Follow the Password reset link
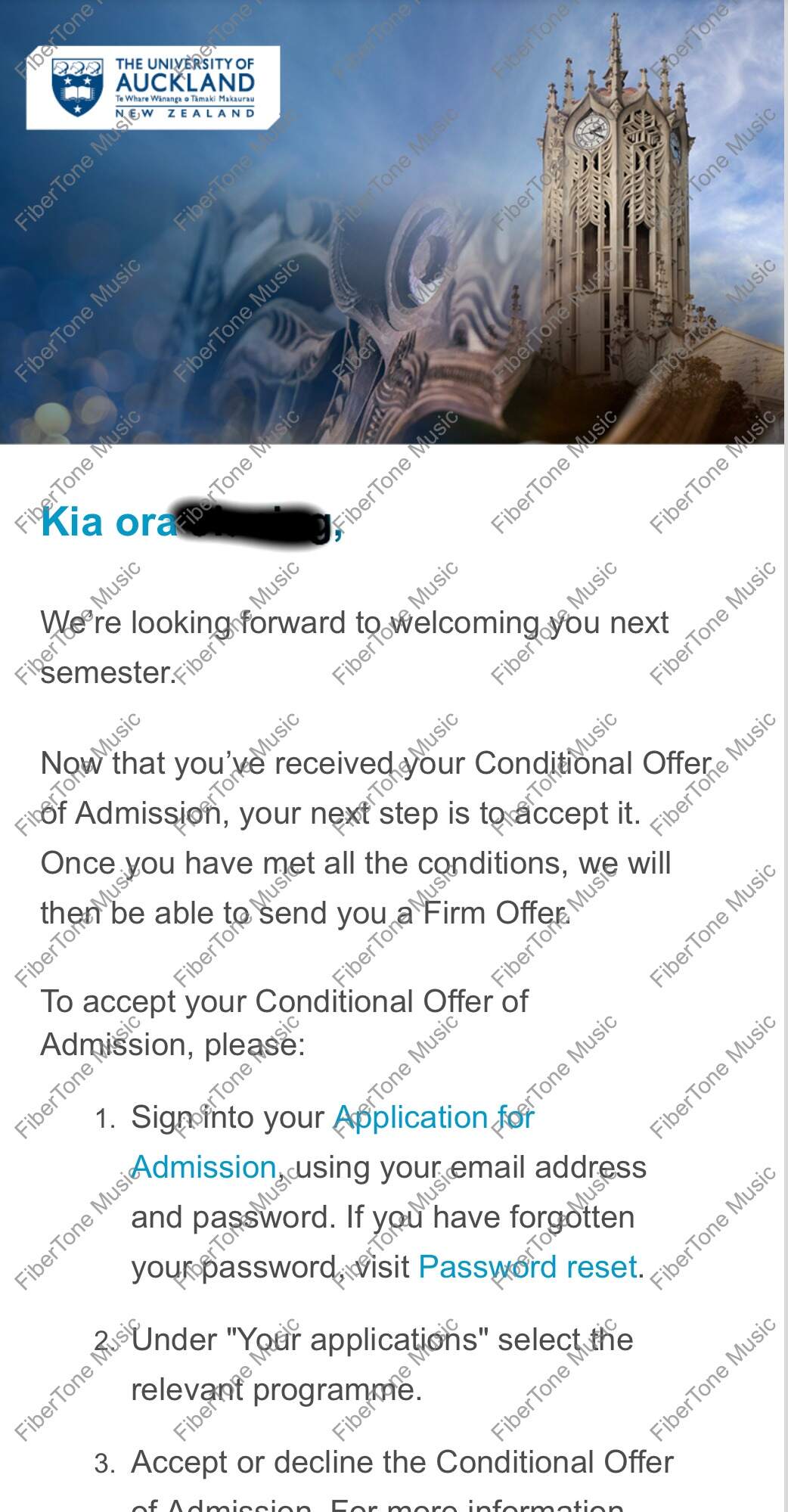The width and height of the screenshot is (788, 1512). [x=528, y=1266]
